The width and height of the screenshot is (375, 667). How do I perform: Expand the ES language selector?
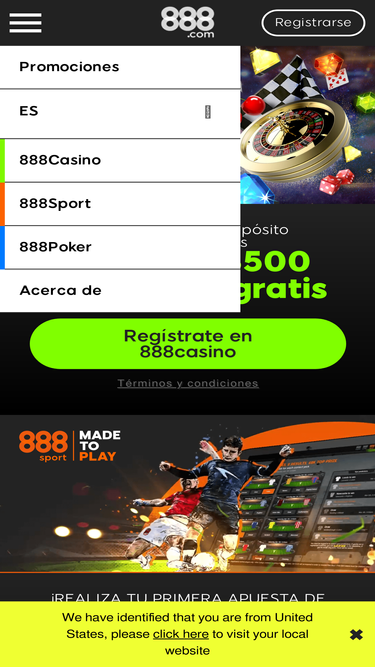coord(120,111)
